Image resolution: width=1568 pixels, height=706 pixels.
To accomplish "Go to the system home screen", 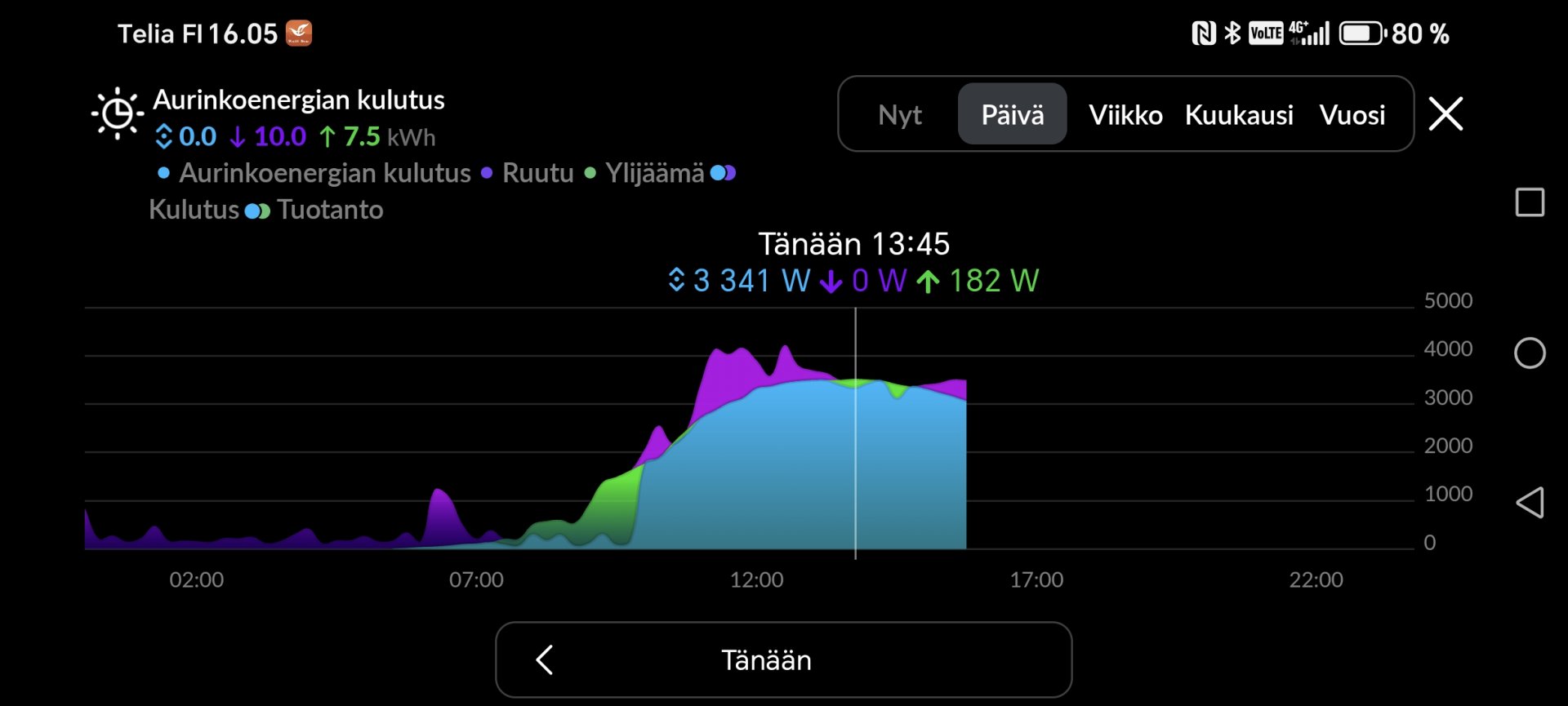I will point(1530,353).
